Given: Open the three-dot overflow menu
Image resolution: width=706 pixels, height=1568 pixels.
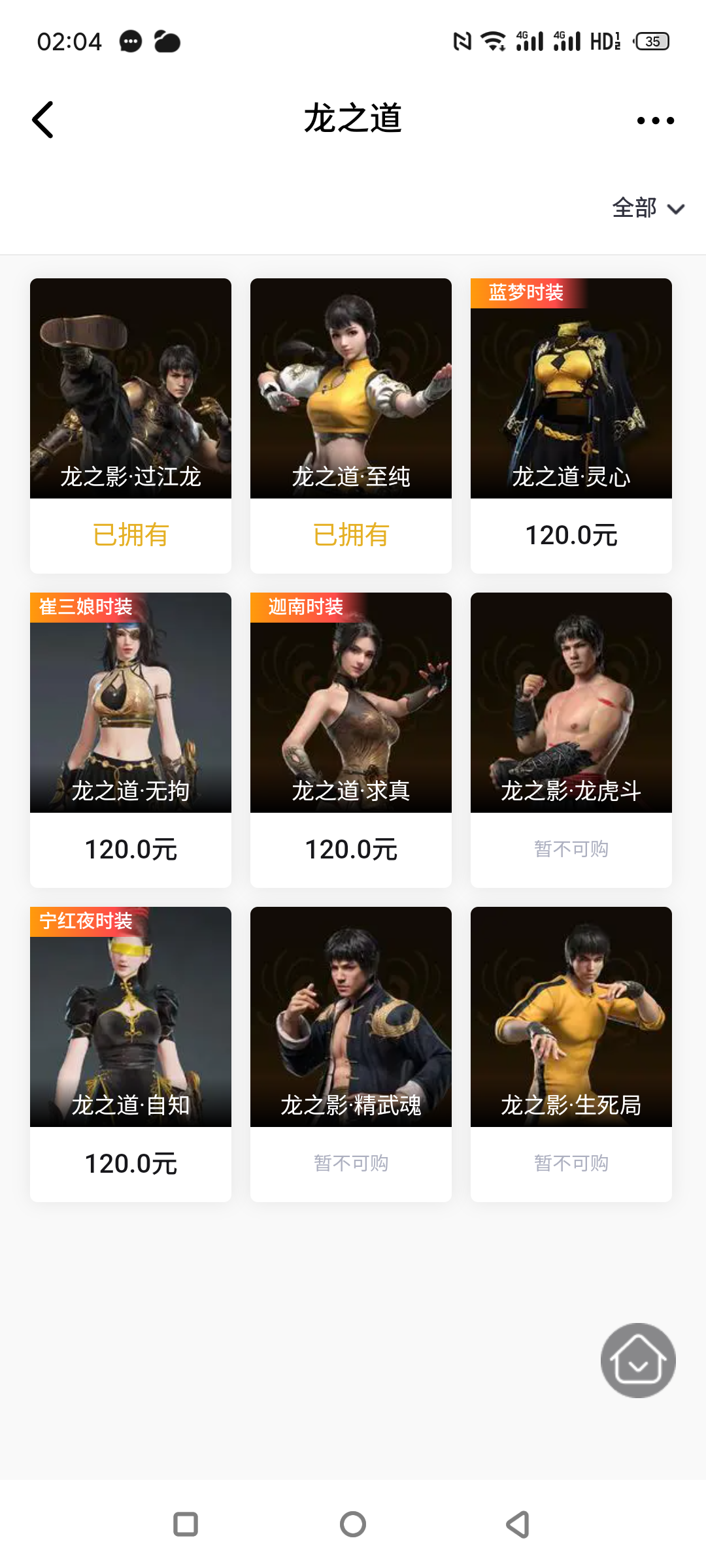Looking at the screenshot, I should [x=655, y=121].
